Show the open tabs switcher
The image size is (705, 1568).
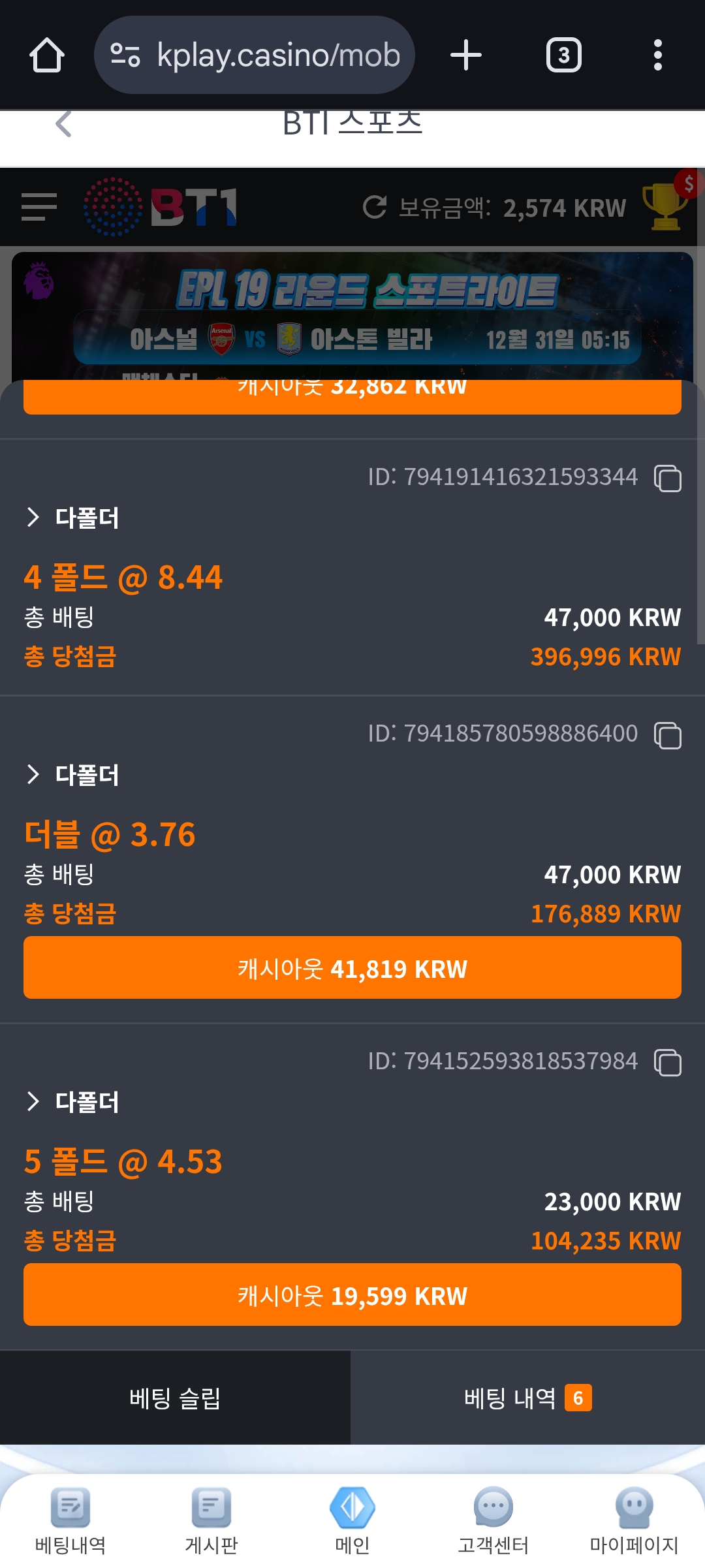click(563, 55)
